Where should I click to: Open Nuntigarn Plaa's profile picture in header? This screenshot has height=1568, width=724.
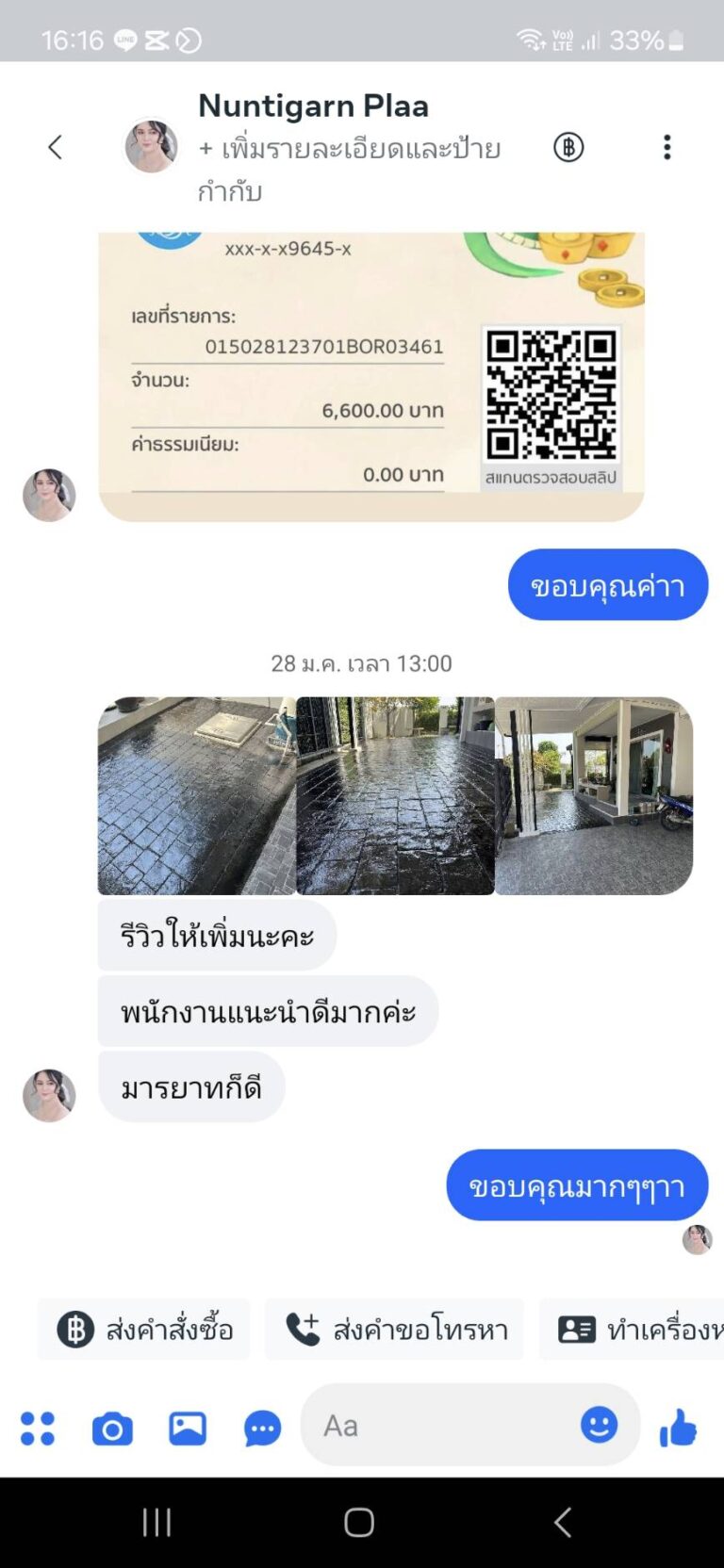(x=151, y=146)
